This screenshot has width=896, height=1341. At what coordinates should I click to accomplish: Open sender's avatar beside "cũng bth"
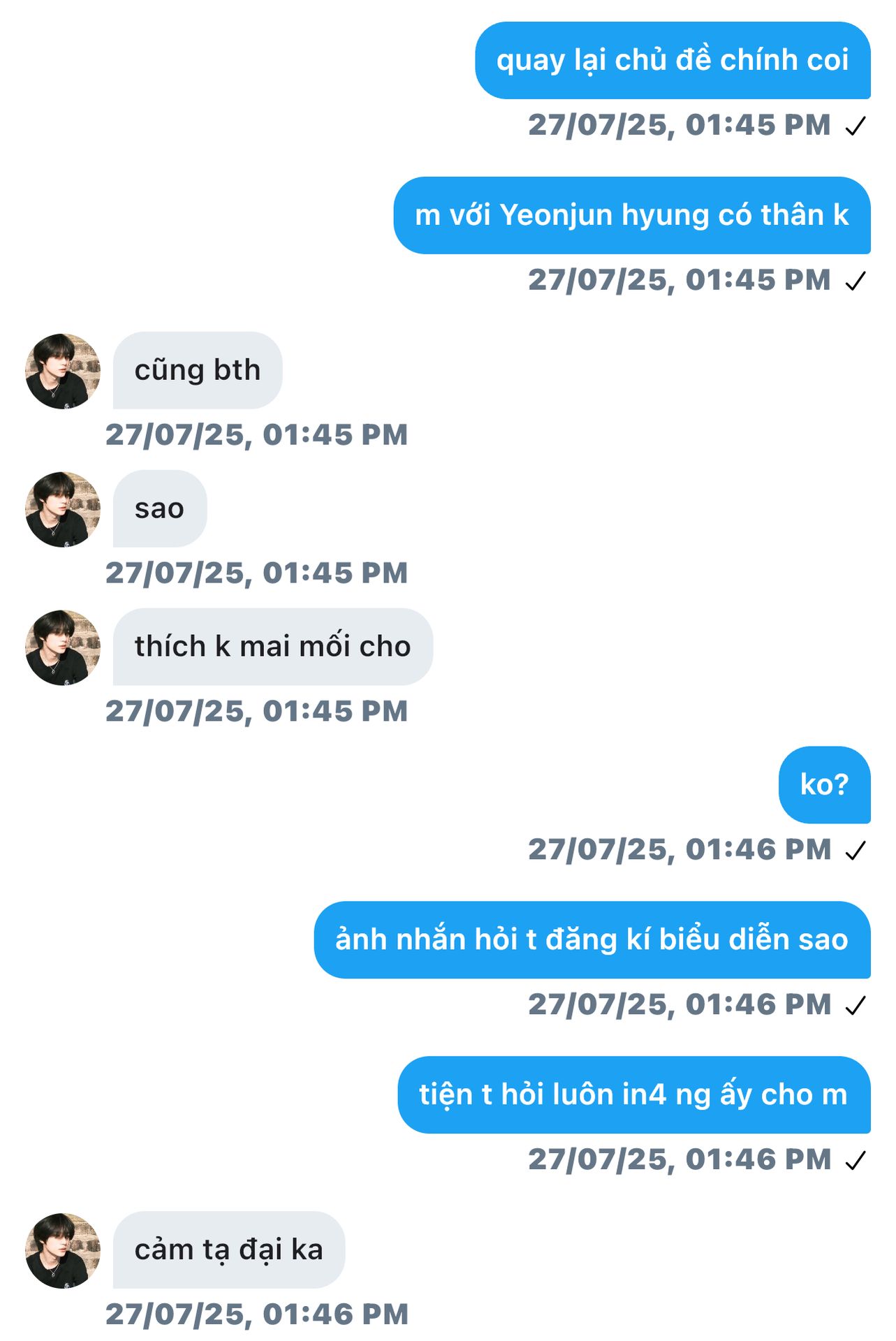[x=63, y=371]
